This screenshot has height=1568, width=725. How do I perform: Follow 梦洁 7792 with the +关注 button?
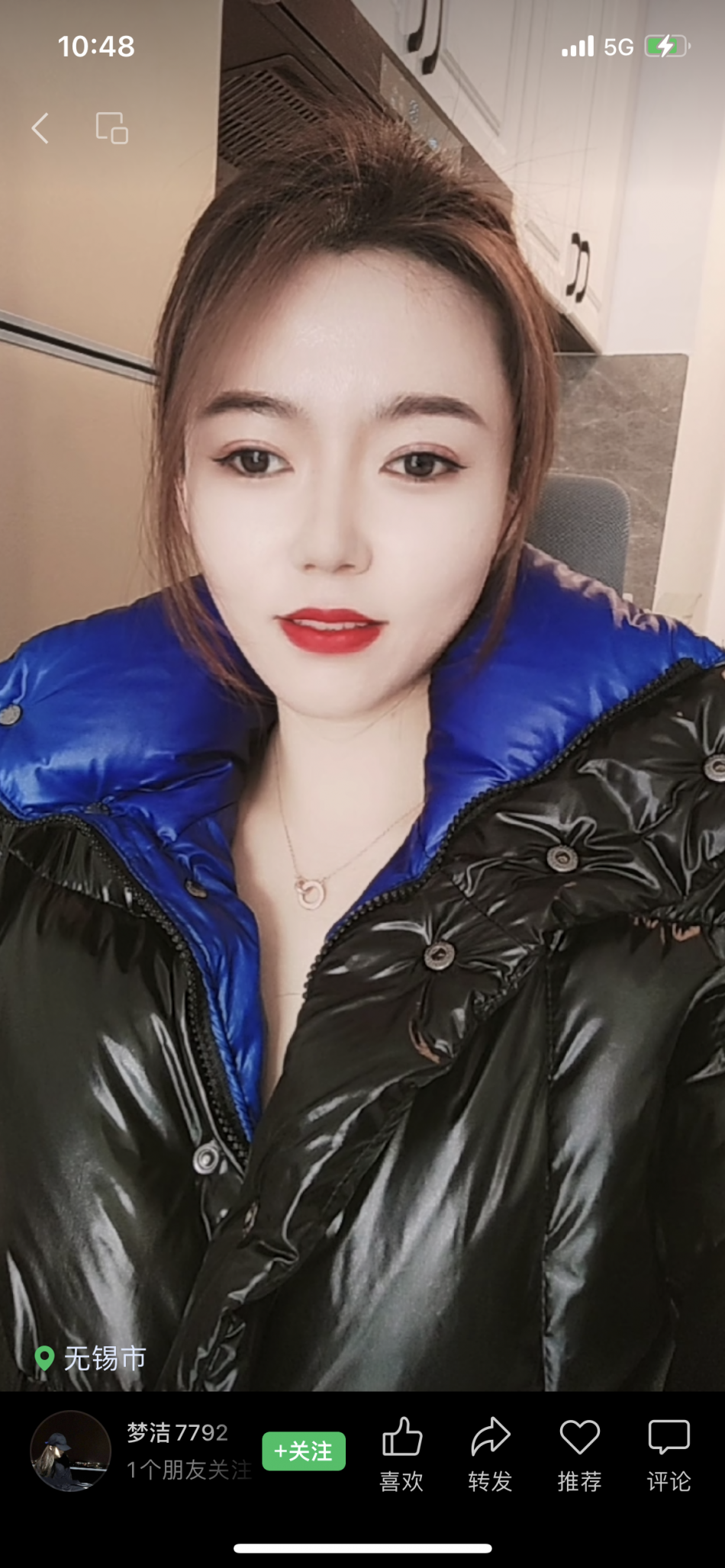click(304, 1451)
